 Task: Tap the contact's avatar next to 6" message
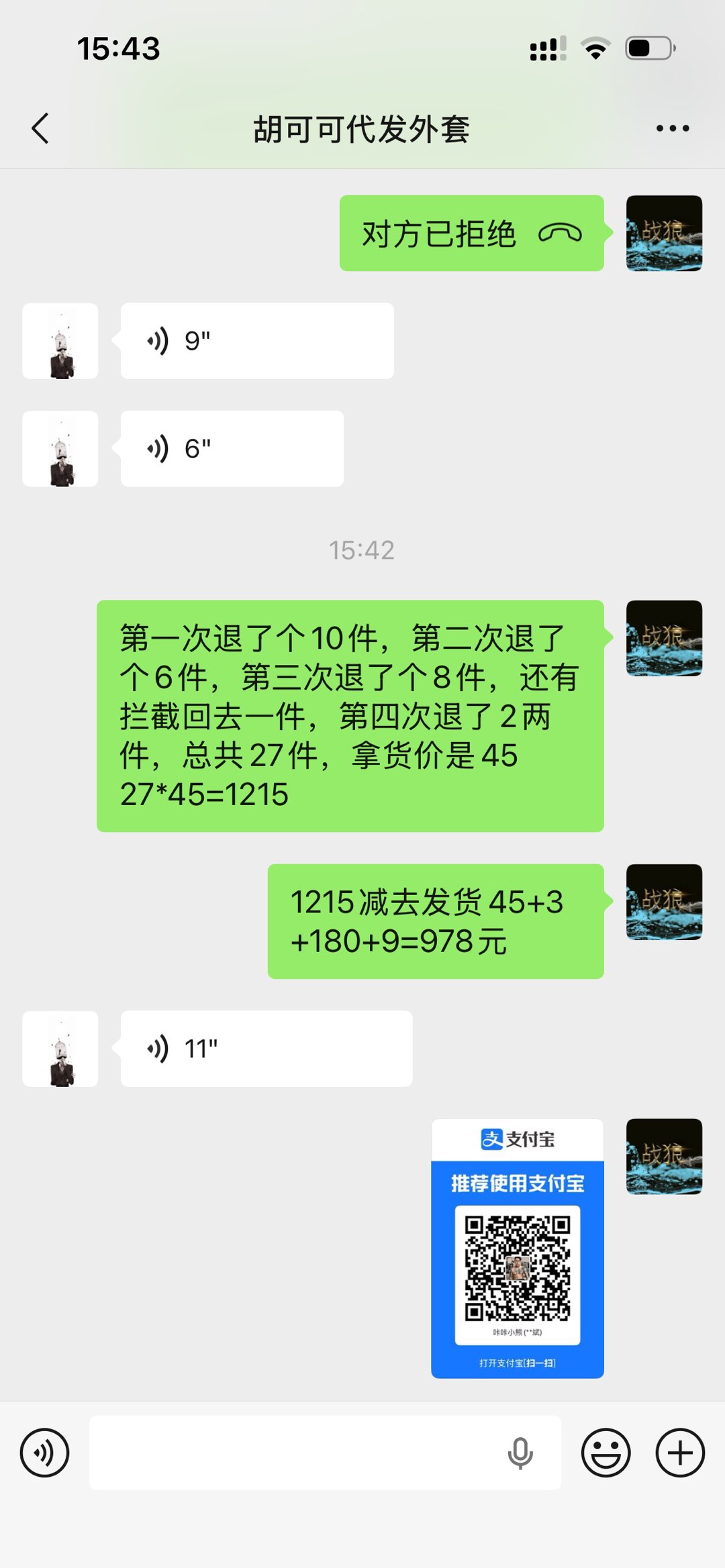60,448
